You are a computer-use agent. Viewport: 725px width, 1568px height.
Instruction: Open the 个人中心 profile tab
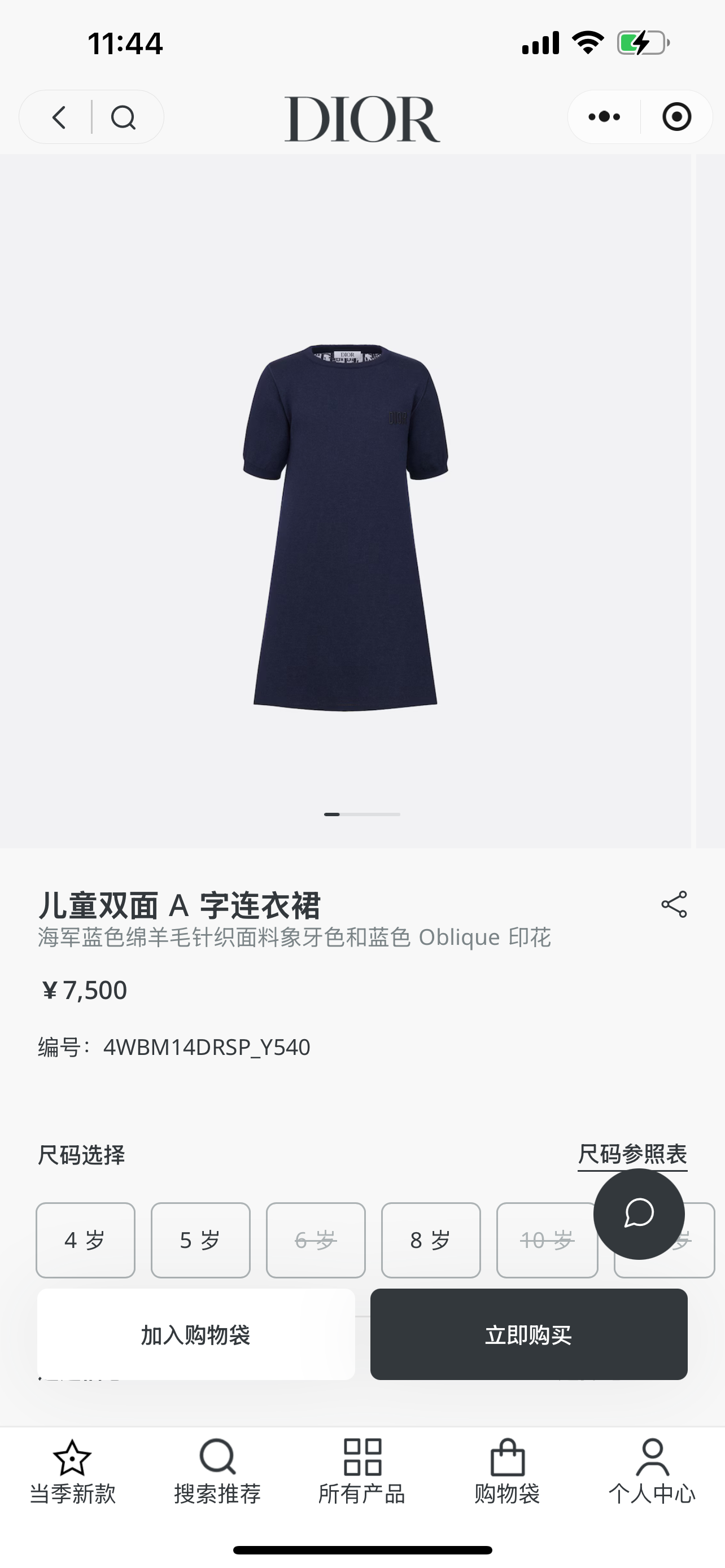point(652,1471)
